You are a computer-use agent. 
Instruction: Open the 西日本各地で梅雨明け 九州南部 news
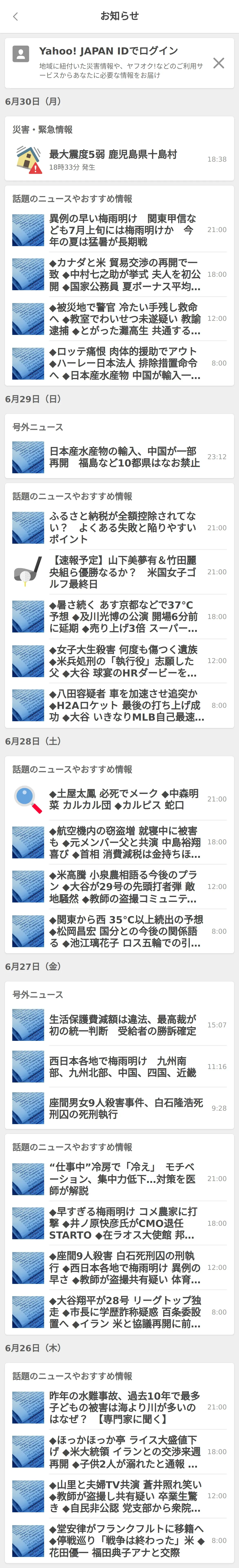coord(119,1066)
